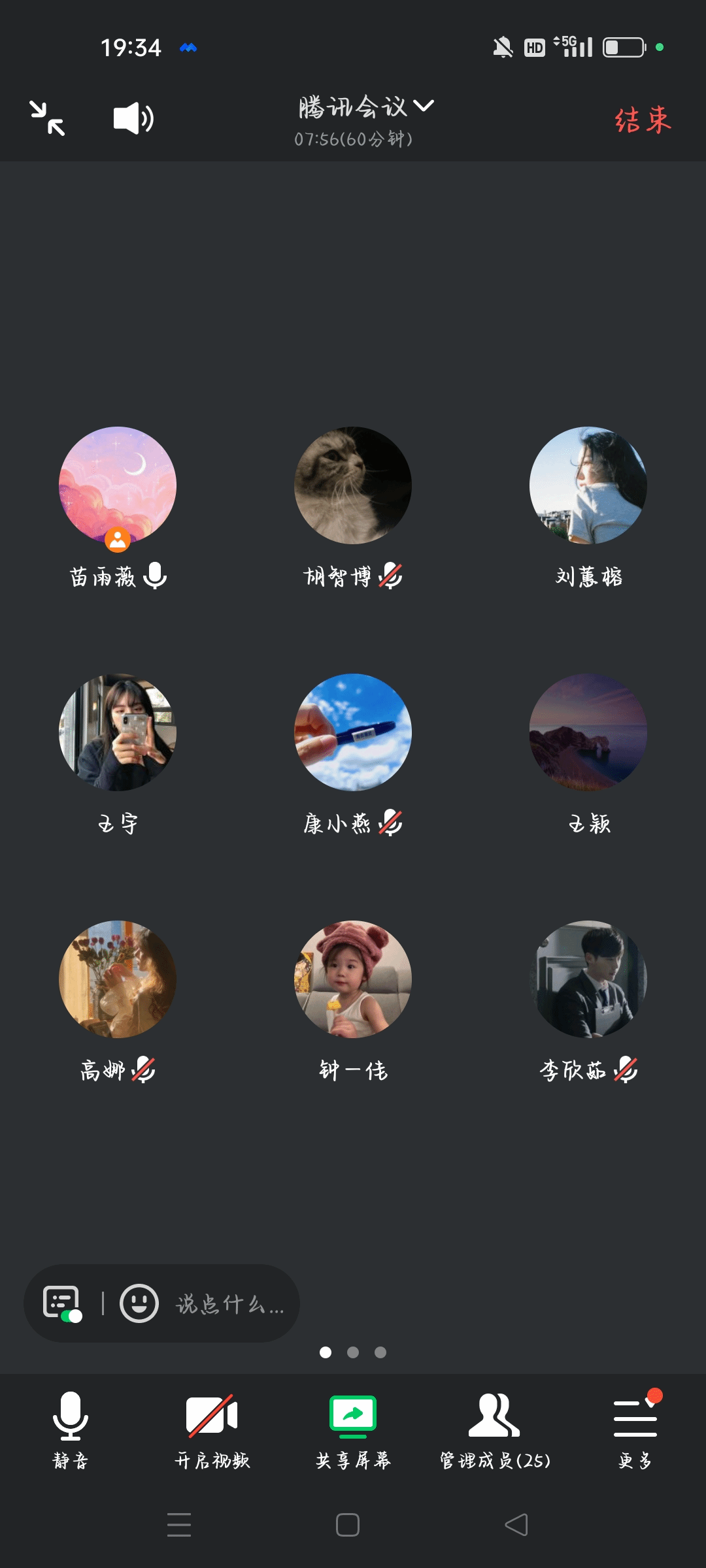Toggle the speaker audio output
Screen dimensions: 706x1568
tap(133, 118)
